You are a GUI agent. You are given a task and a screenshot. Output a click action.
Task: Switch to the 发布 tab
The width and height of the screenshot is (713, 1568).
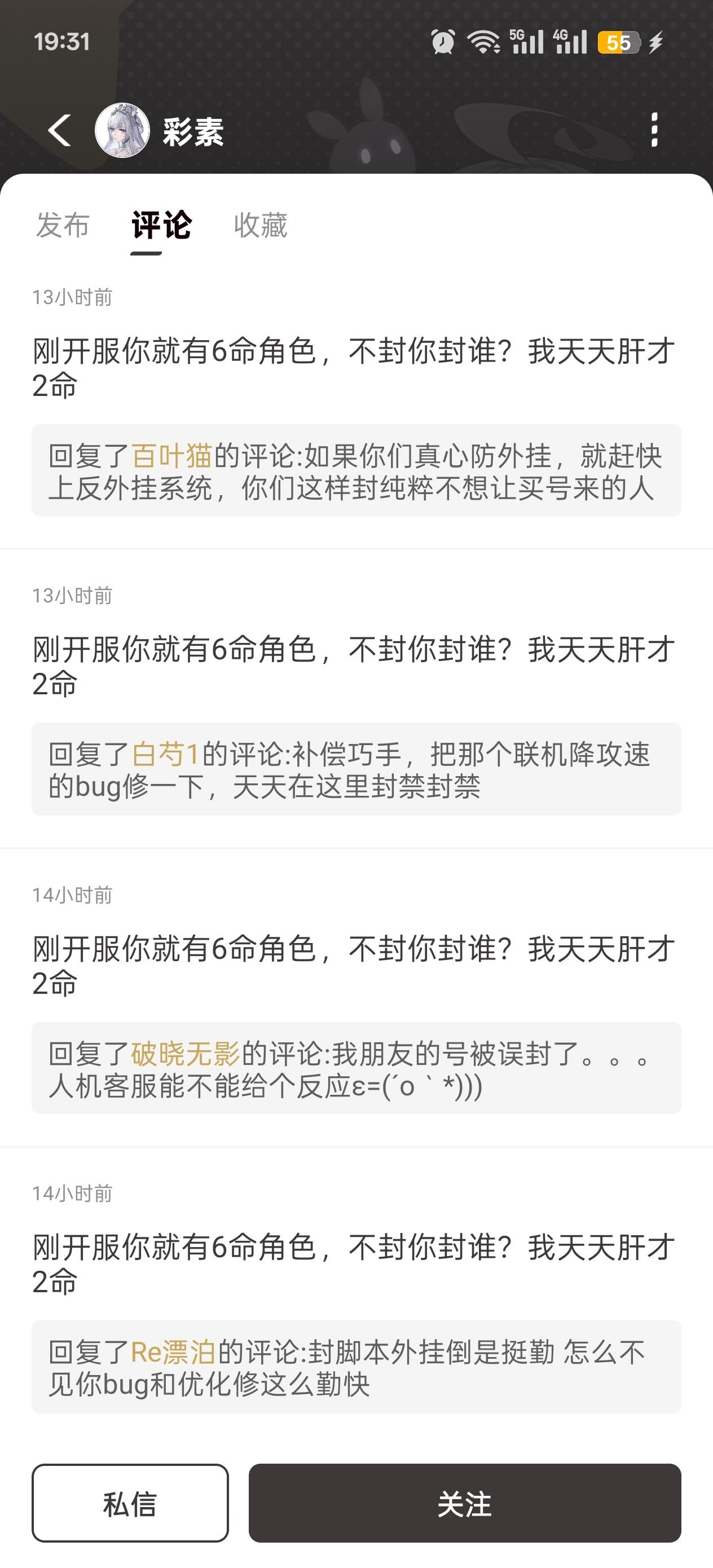(63, 225)
